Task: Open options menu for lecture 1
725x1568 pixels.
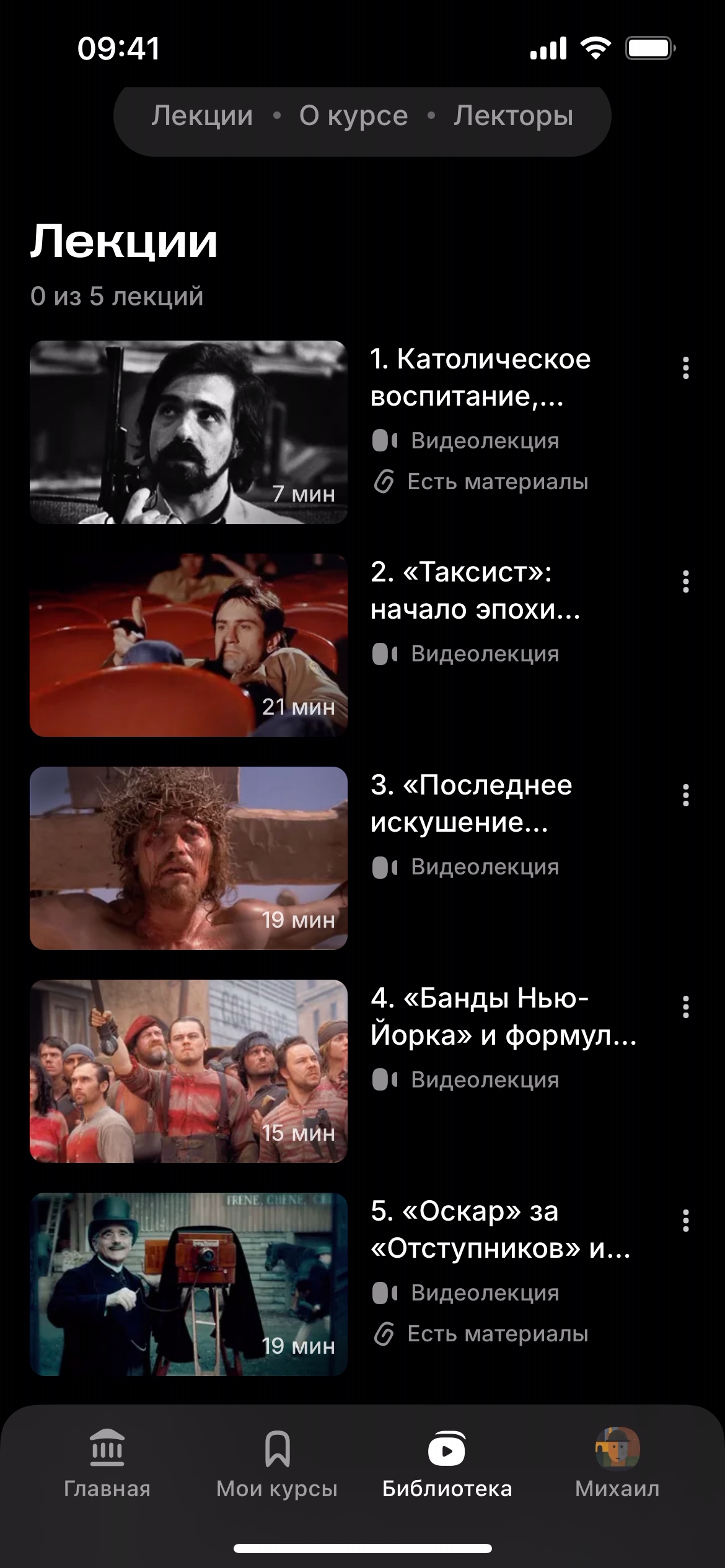Action: click(685, 368)
